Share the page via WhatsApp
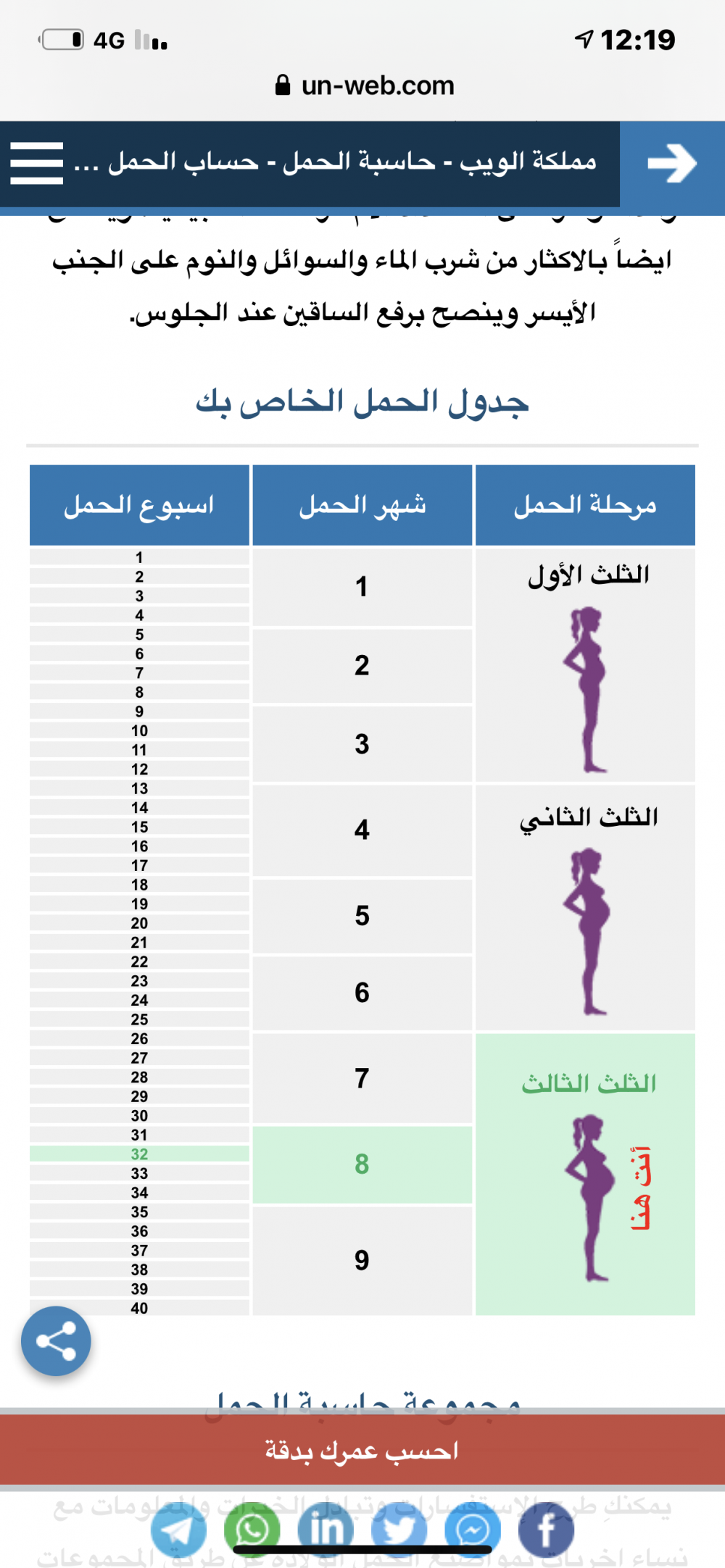Viewport: 725px width, 1568px height. 252,1530
